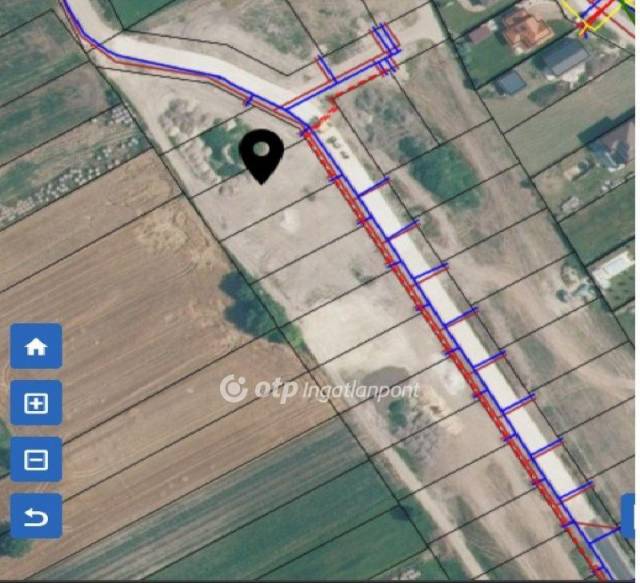Zoom out with the minus button
The width and height of the screenshot is (640, 583).
coord(36,460)
